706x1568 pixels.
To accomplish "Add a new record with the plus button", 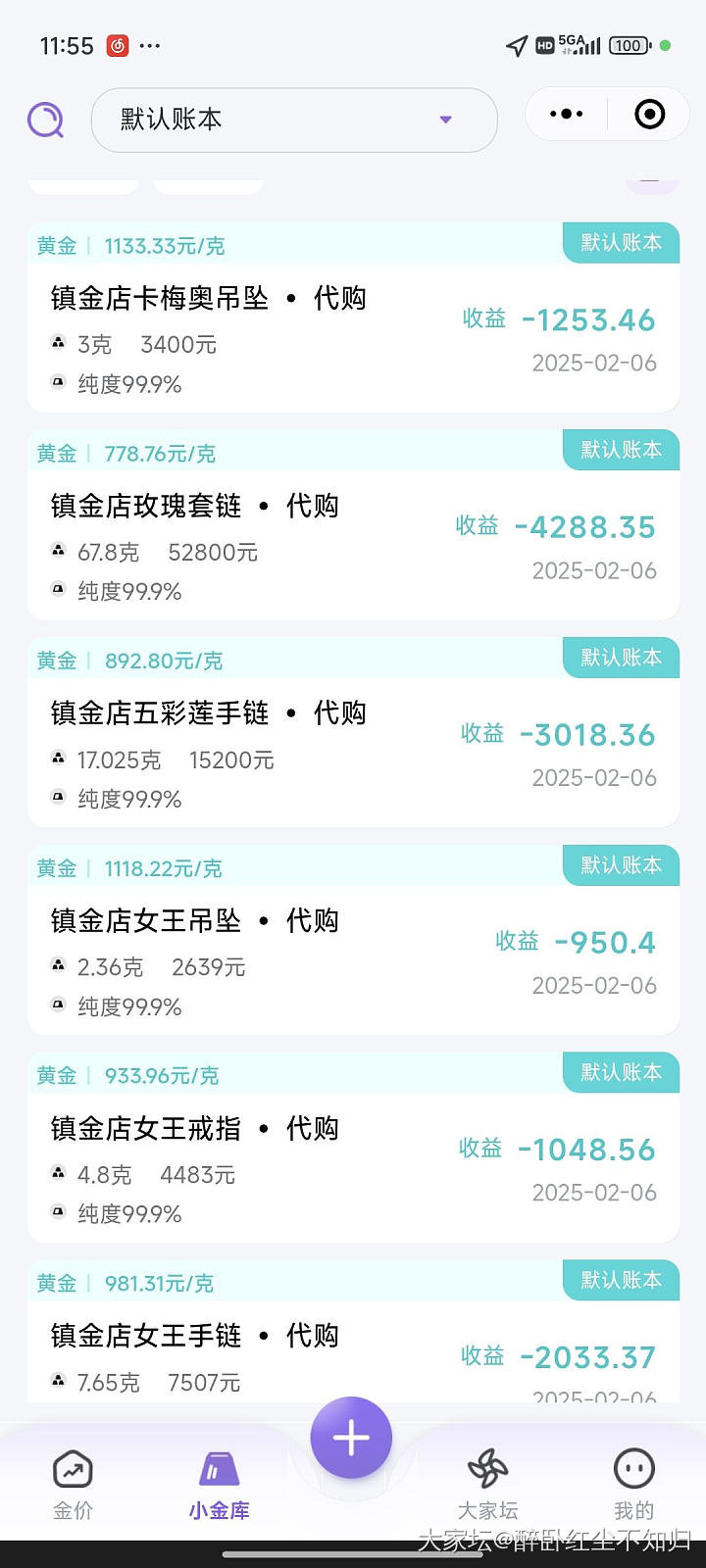I will [x=351, y=1438].
